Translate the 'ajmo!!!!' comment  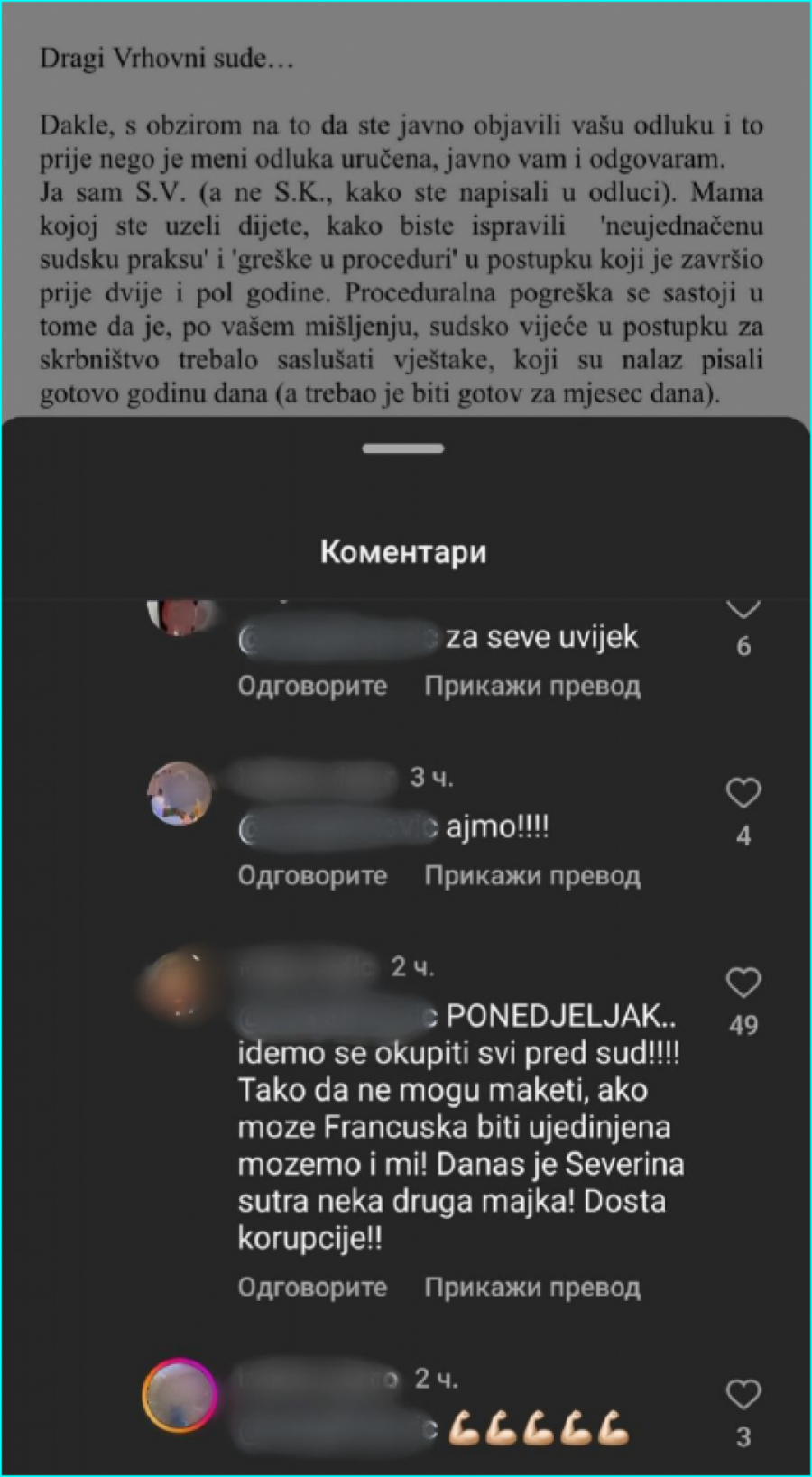pos(532,876)
